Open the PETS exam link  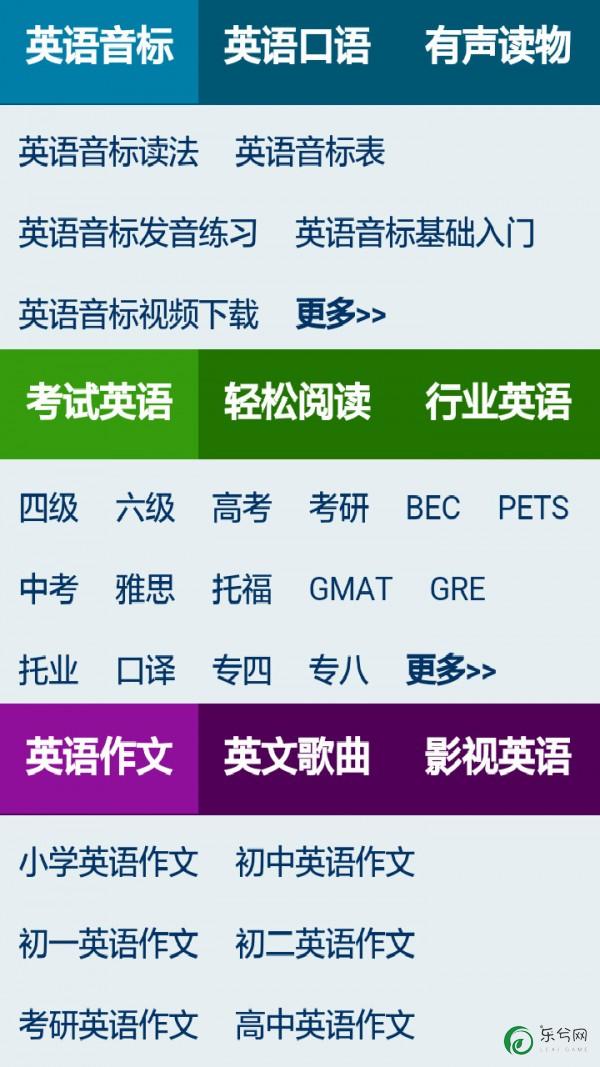(x=533, y=508)
